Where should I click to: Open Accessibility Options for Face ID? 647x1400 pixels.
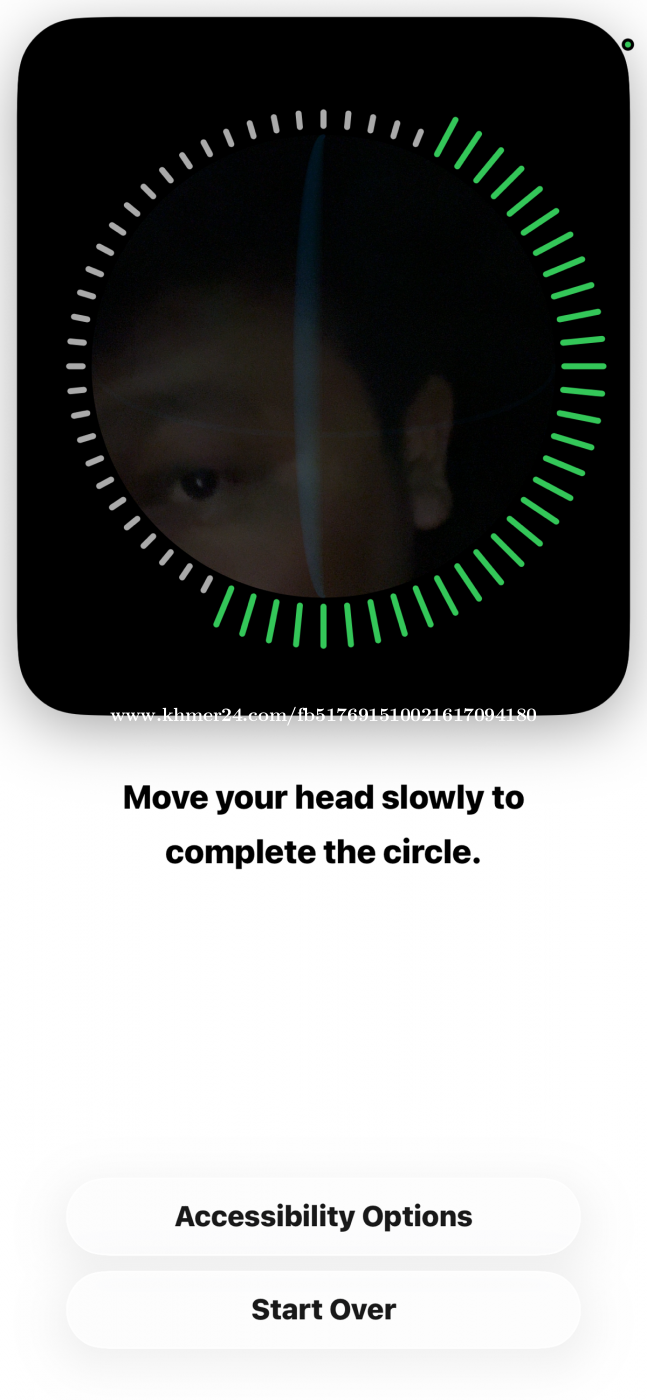[x=323, y=1216]
